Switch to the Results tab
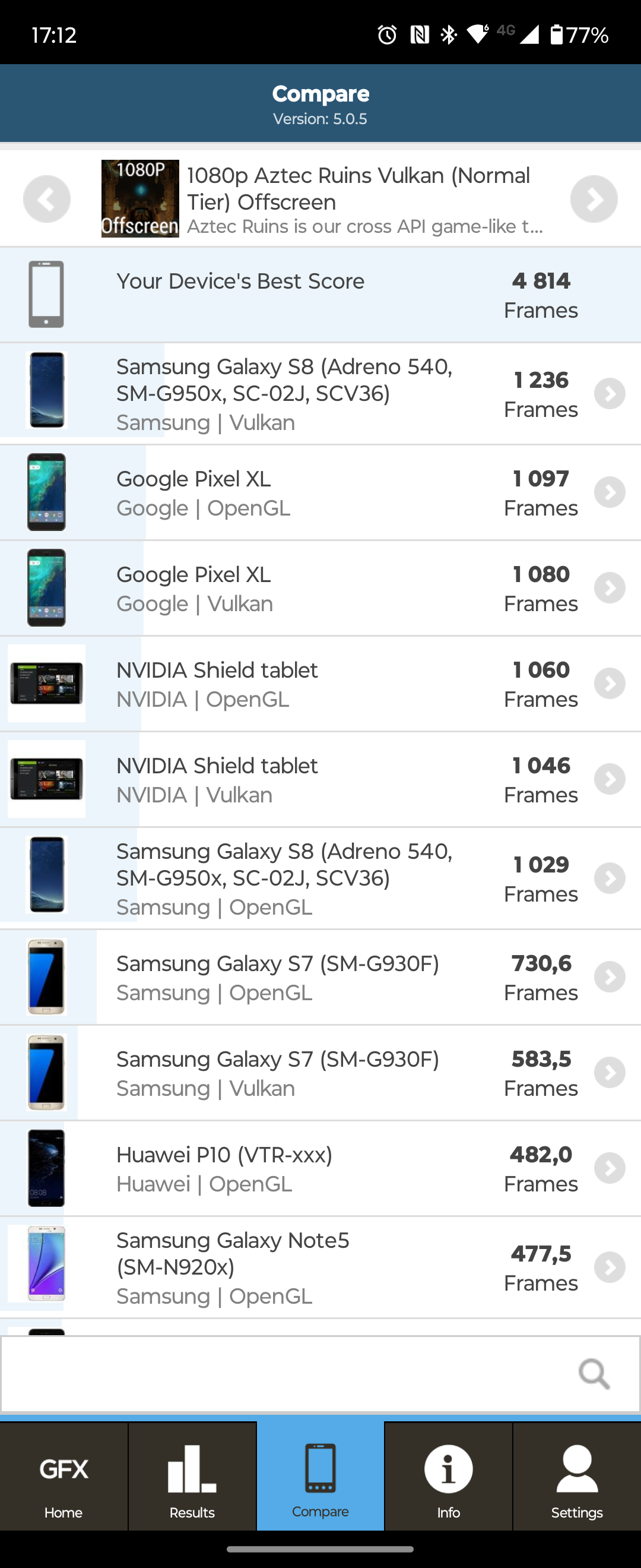Screen dimensions: 641x1568 pos(192,1478)
